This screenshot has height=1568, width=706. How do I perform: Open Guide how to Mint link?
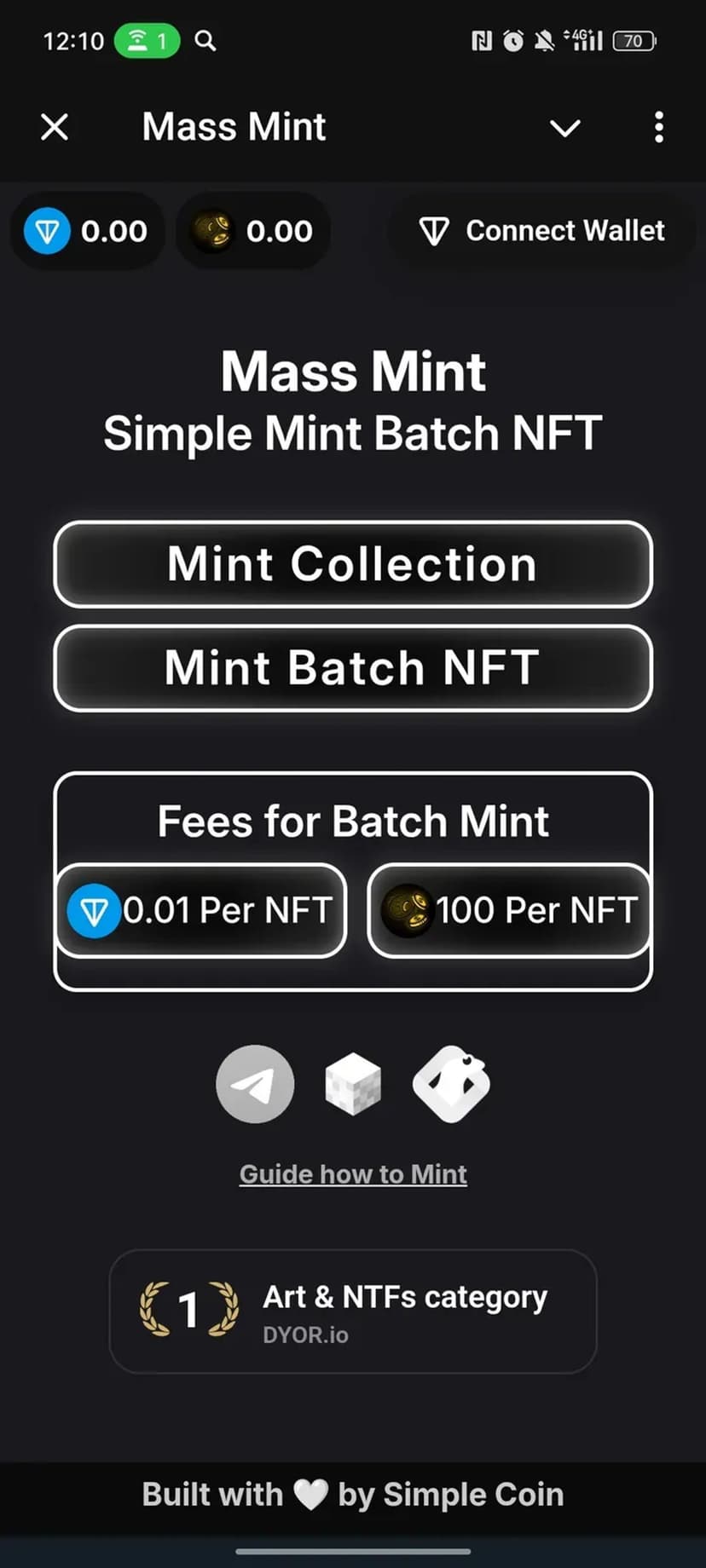(353, 1174)
